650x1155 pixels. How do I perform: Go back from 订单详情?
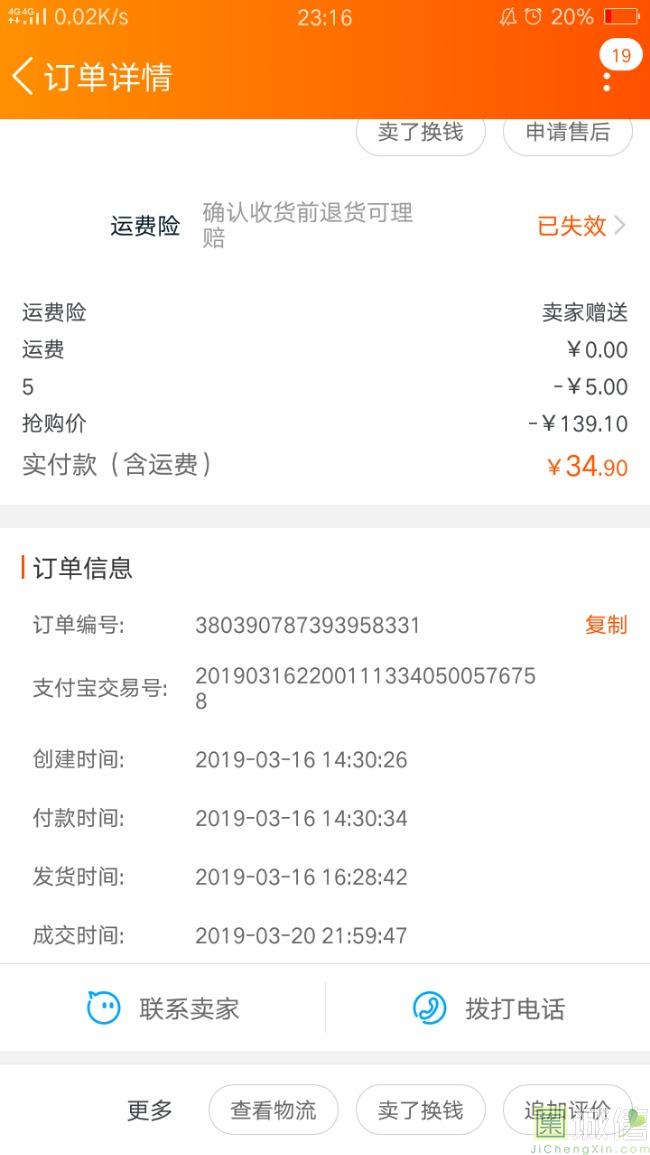(x=24, y=76)
